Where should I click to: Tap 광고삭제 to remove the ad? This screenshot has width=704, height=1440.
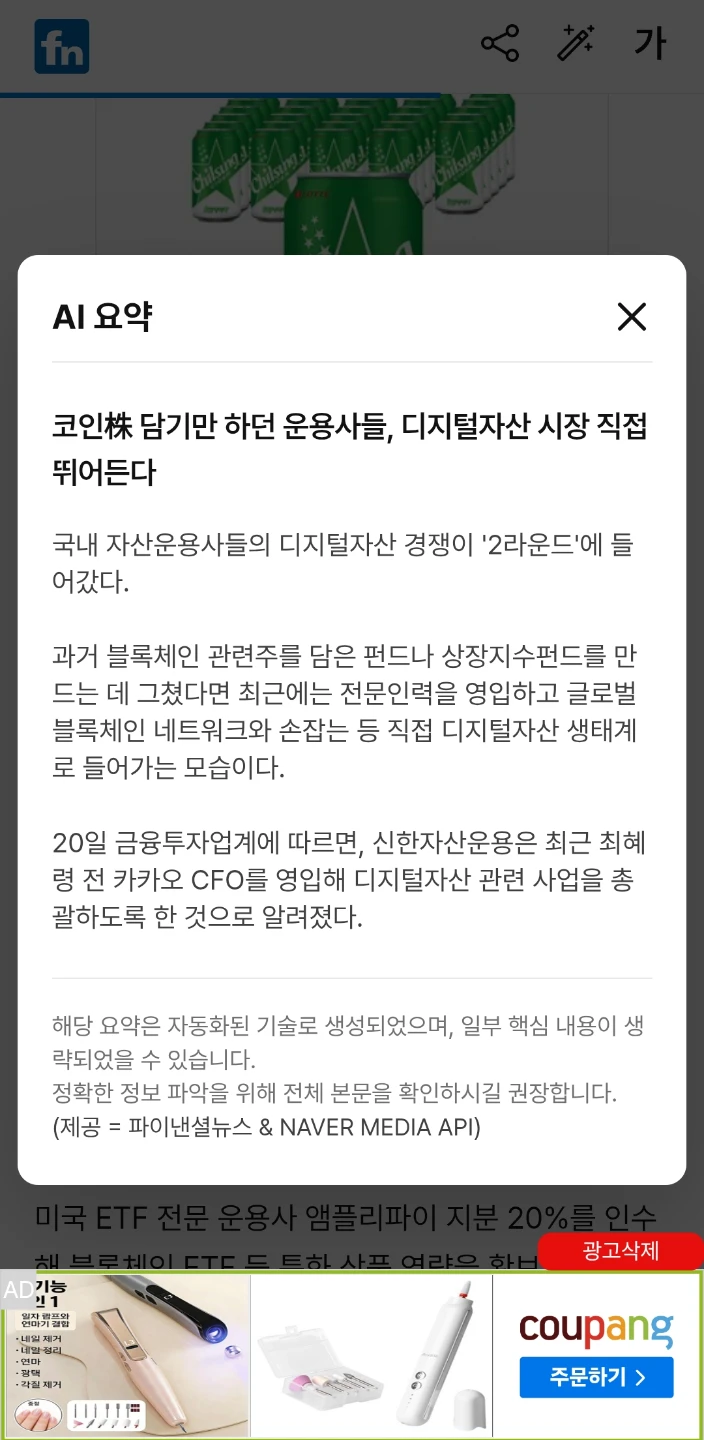point(620,1251)
